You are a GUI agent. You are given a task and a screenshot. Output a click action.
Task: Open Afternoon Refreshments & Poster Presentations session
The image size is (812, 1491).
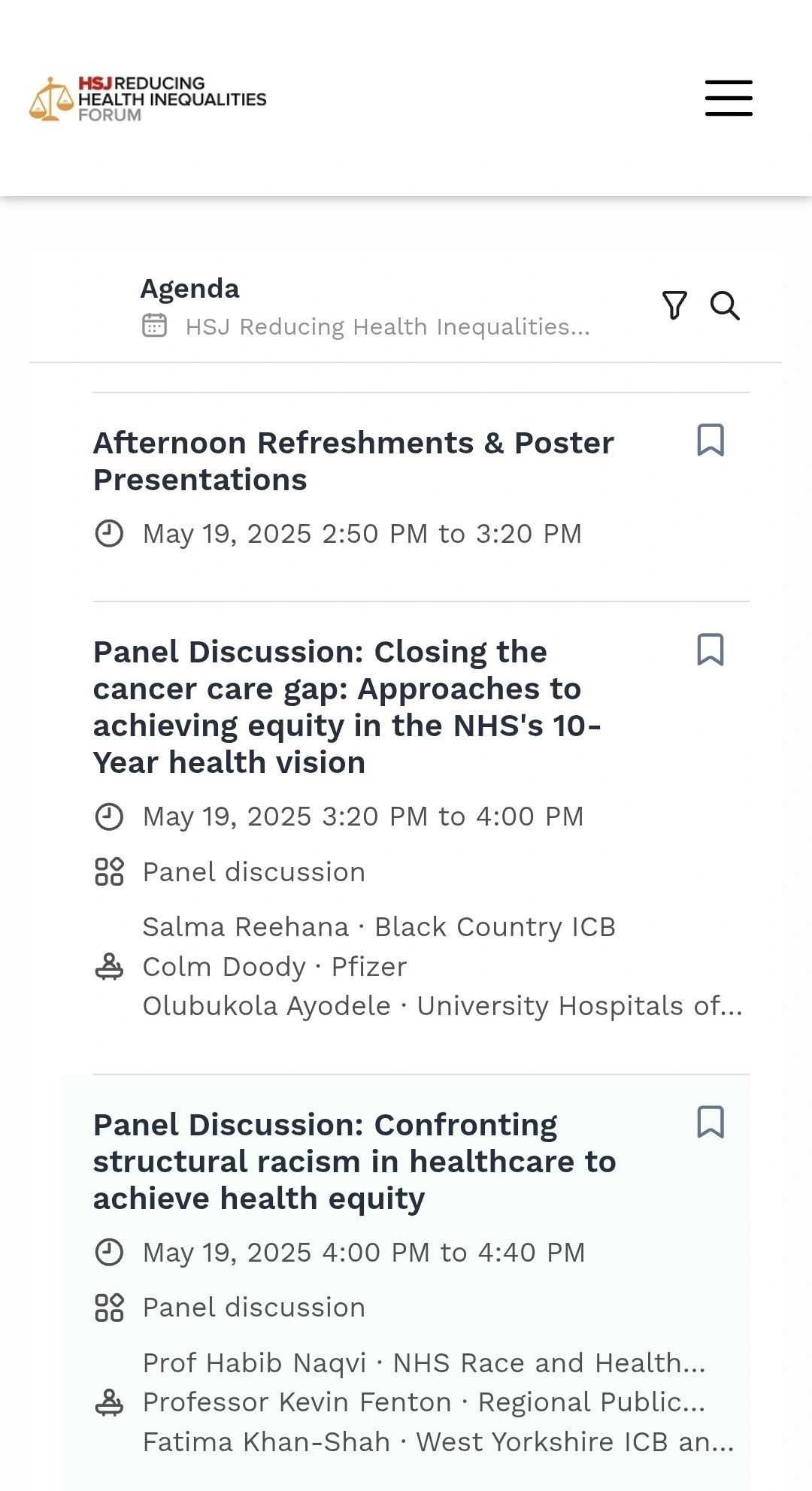click(353, 461)
